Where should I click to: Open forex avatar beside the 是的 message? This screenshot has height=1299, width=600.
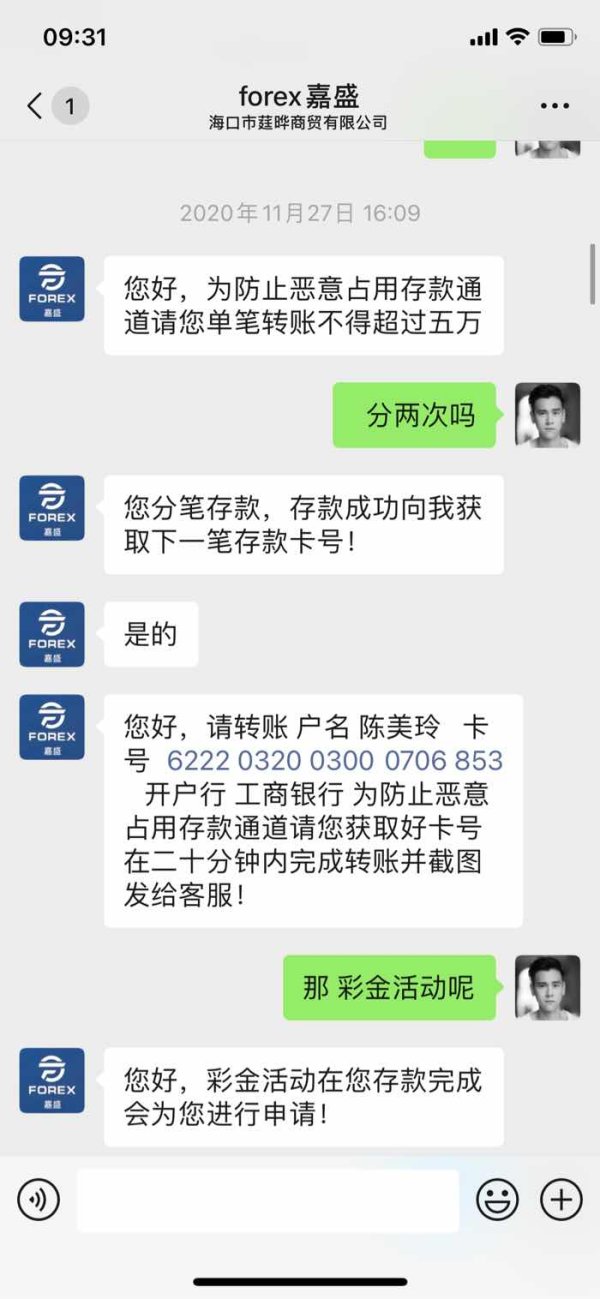pos(52,634)
